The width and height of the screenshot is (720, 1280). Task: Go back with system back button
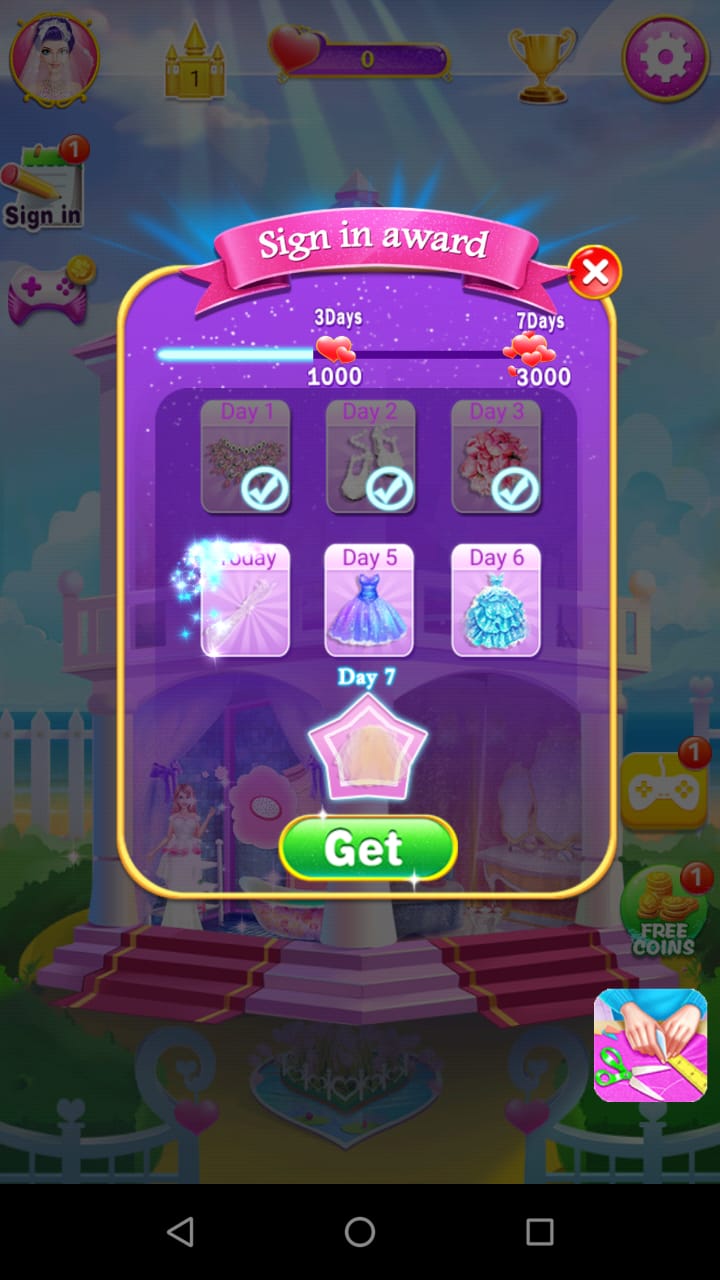(180, 1231)
